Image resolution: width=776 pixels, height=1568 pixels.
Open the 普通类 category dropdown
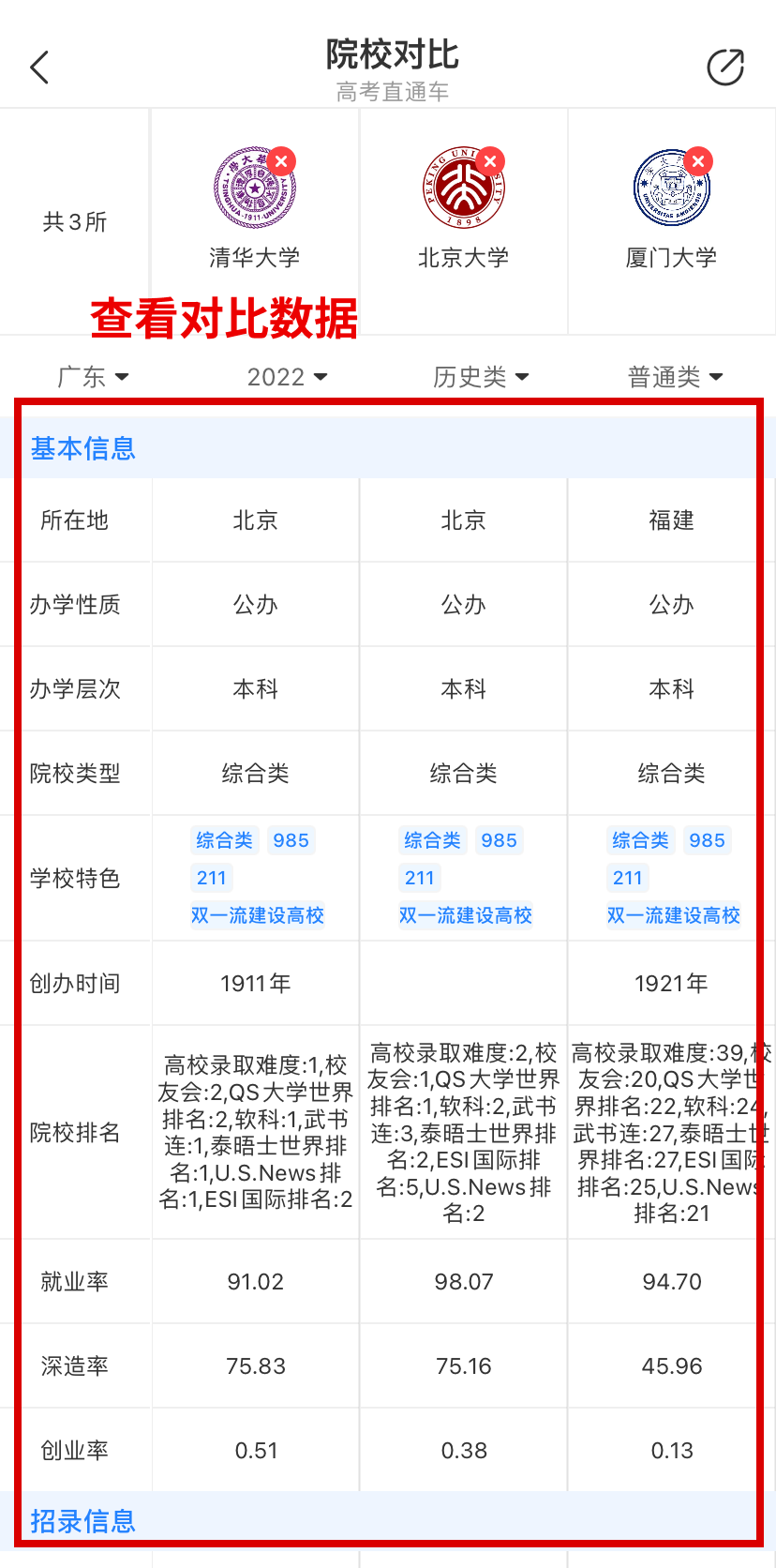click(x=675, y=377)
